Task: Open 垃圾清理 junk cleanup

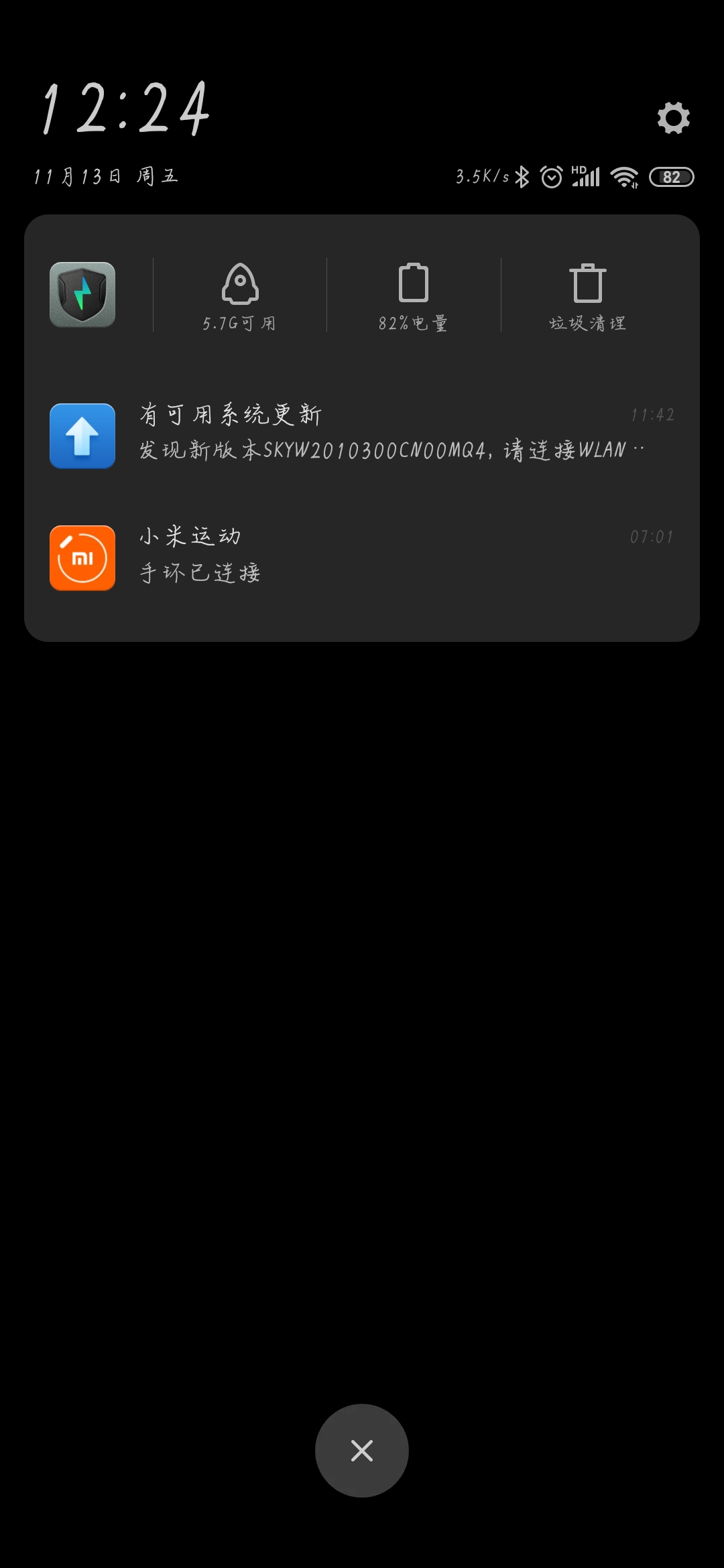Action: pos(588,296)
